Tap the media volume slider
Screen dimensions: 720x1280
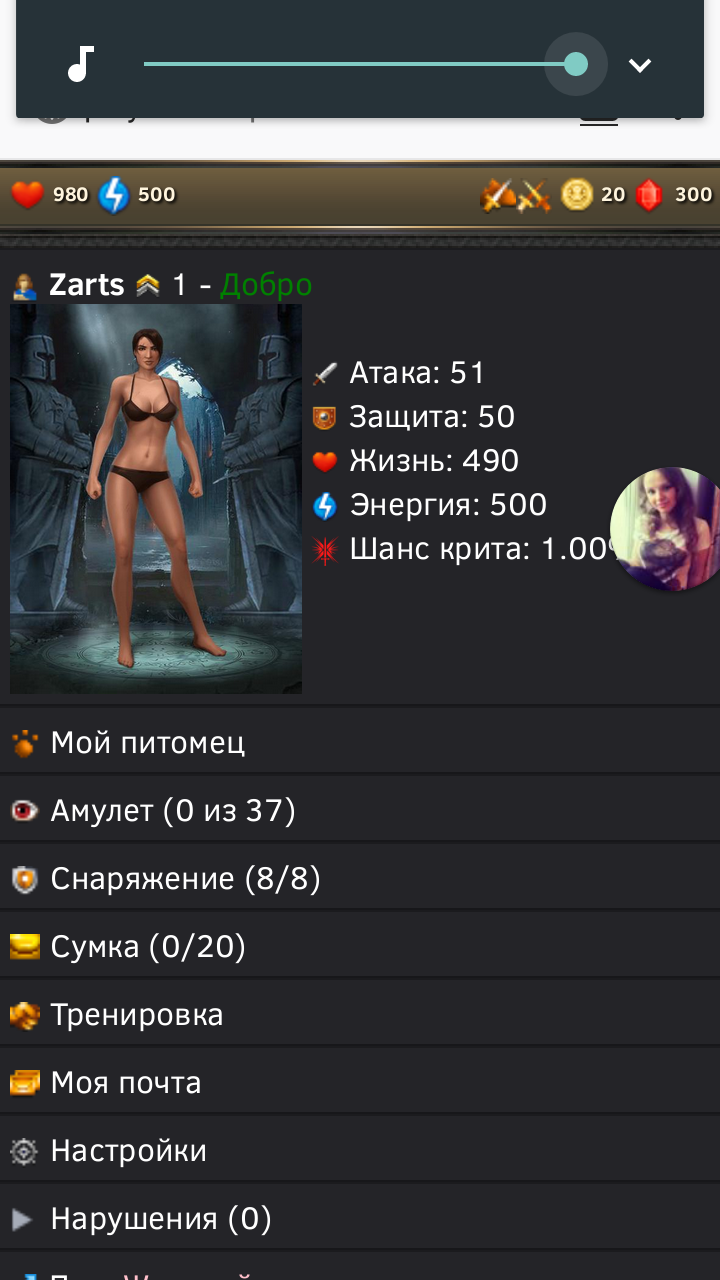(x=360, y=64)
